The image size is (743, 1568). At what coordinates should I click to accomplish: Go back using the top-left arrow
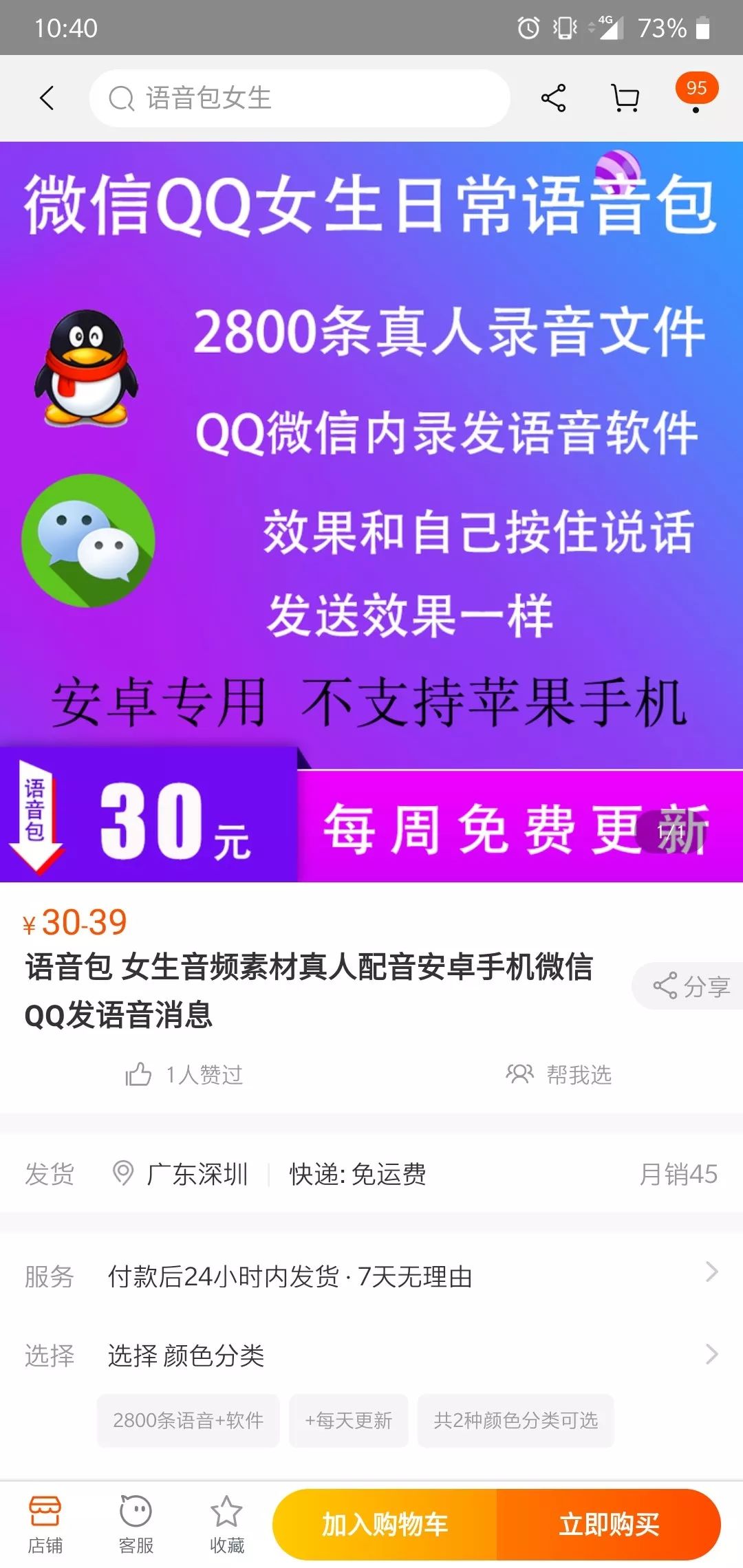(47, 98)
